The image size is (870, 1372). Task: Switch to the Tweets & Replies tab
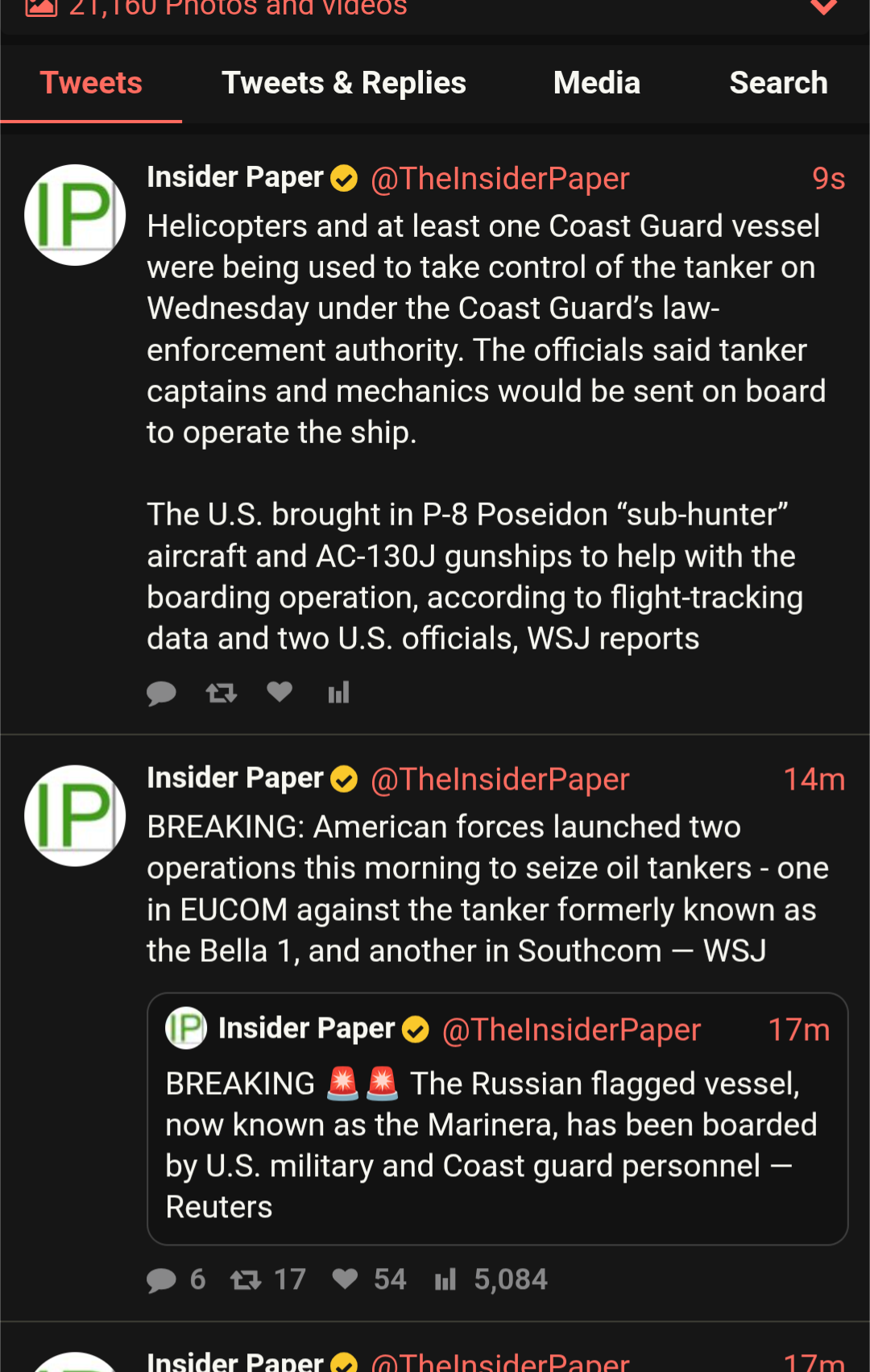coord(343,83)
